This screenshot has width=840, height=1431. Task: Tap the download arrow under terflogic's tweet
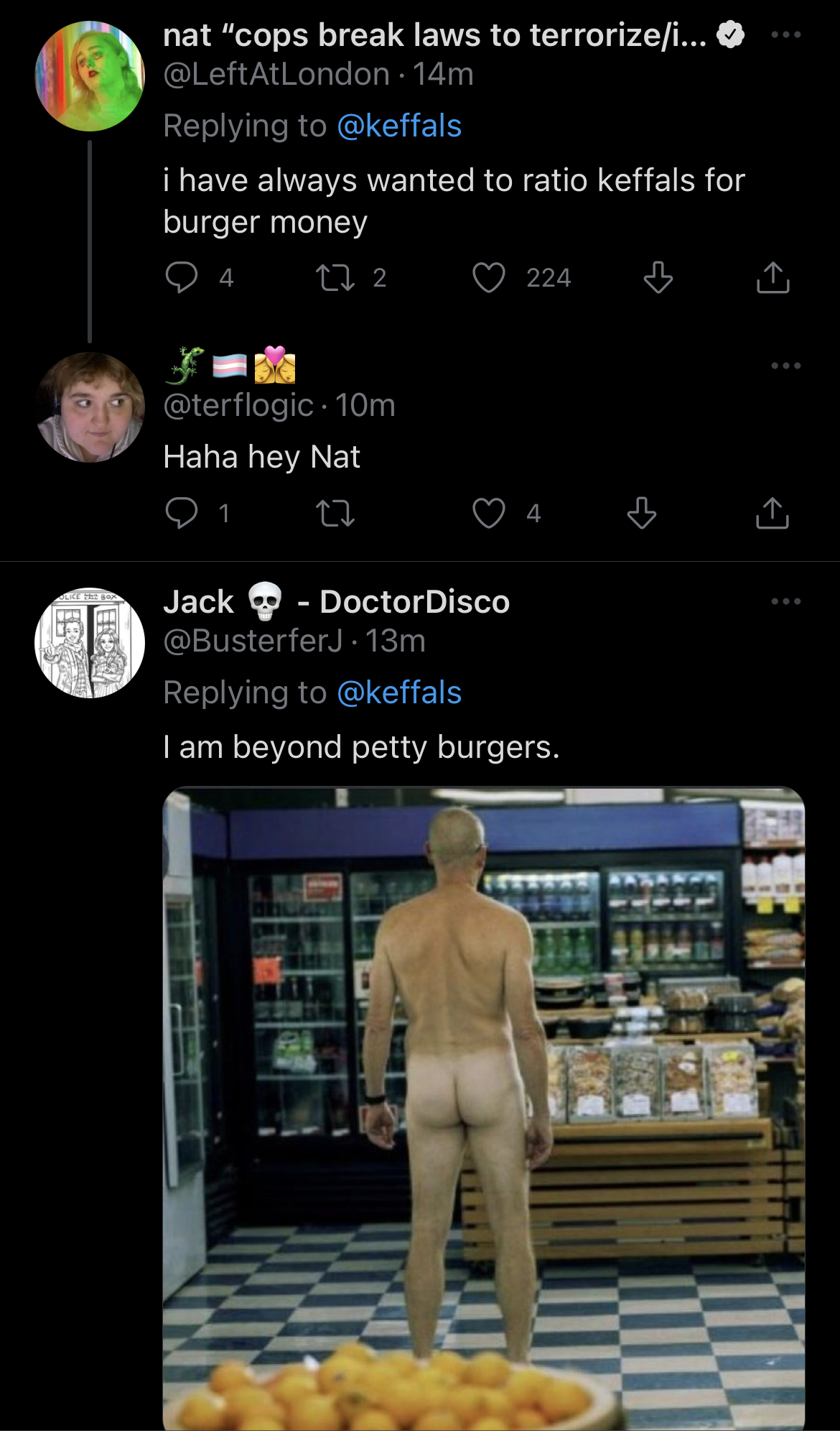tap(641, 513)
